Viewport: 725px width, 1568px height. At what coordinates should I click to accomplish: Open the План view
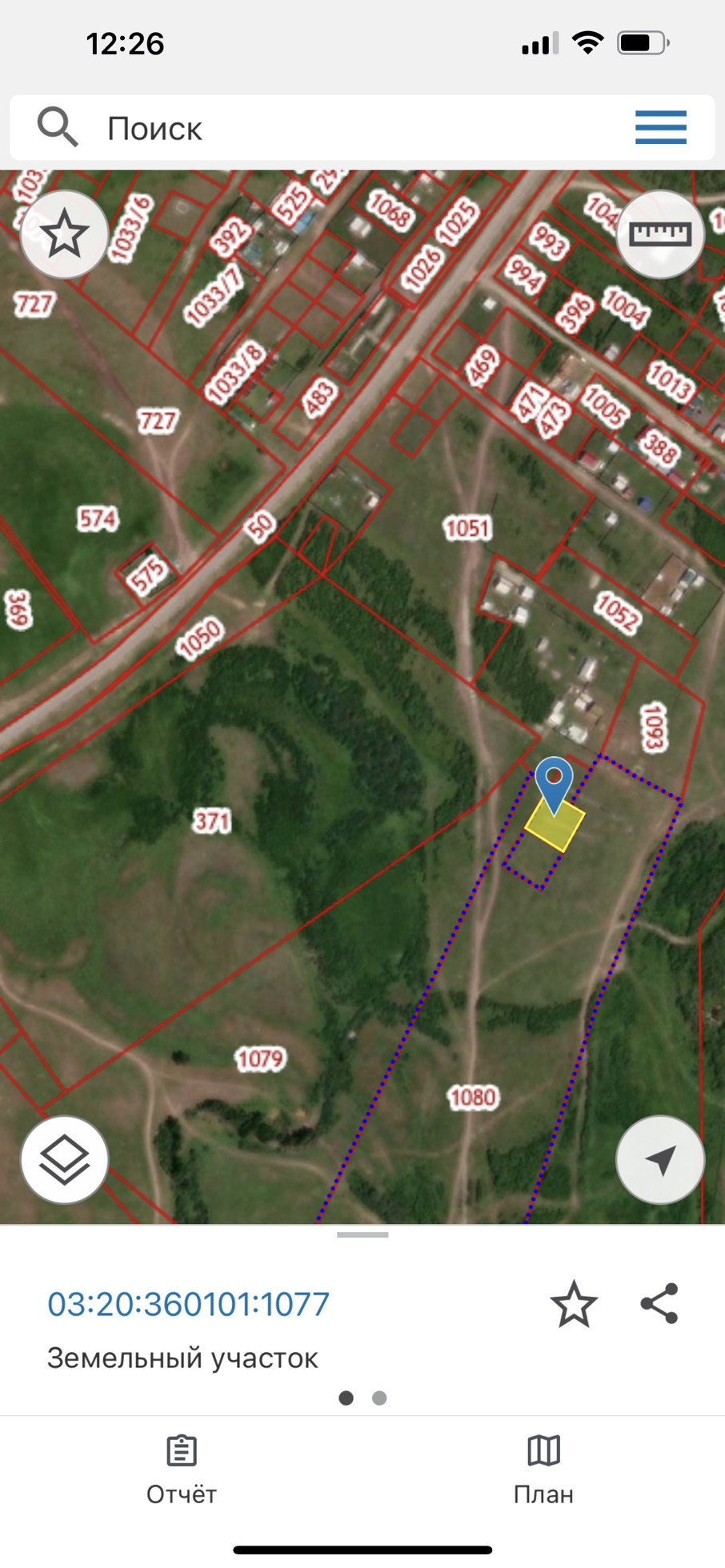pyautogui.click(x=543, y=1470)
